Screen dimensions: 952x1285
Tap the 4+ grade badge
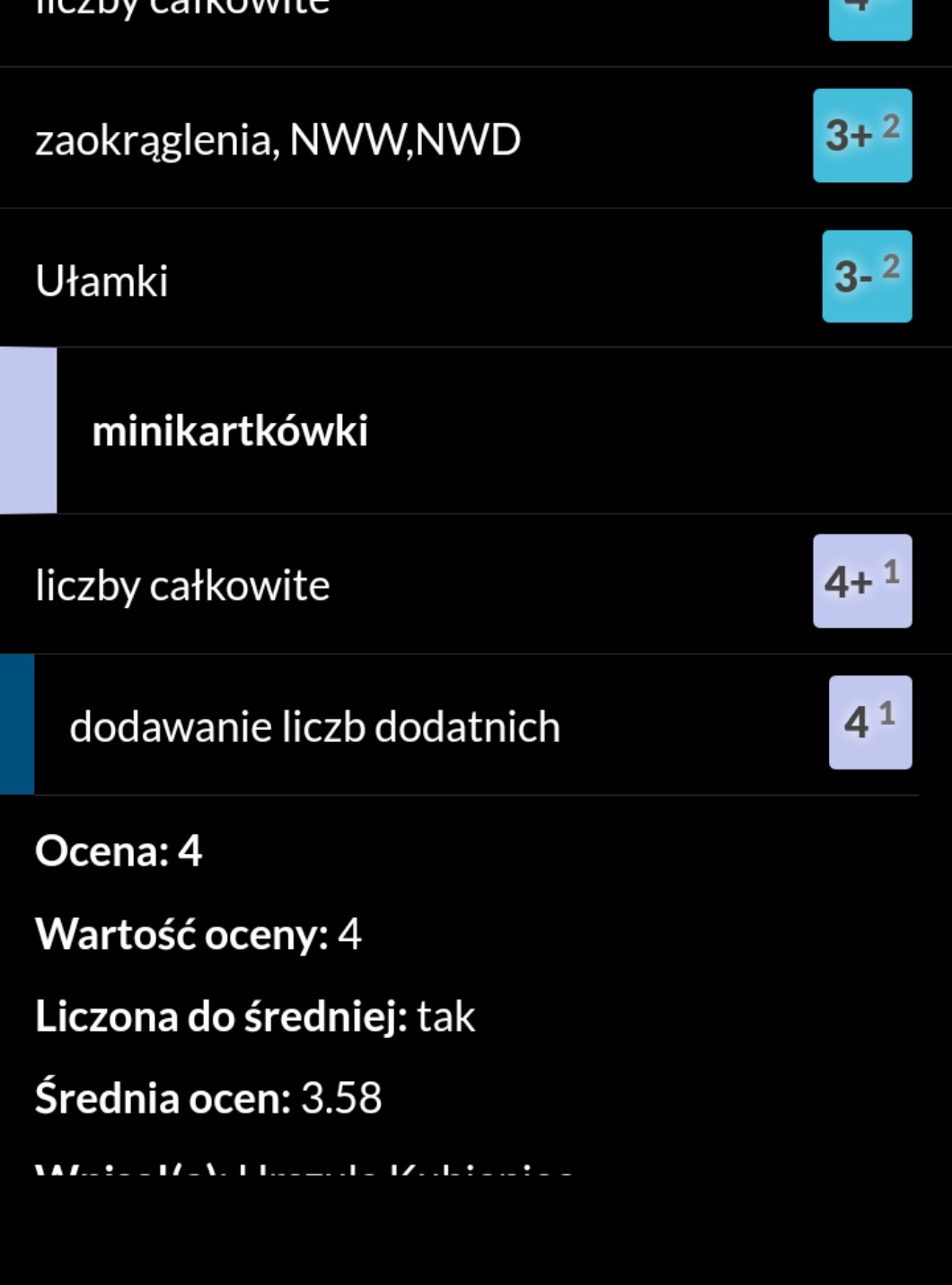[862, 581]
